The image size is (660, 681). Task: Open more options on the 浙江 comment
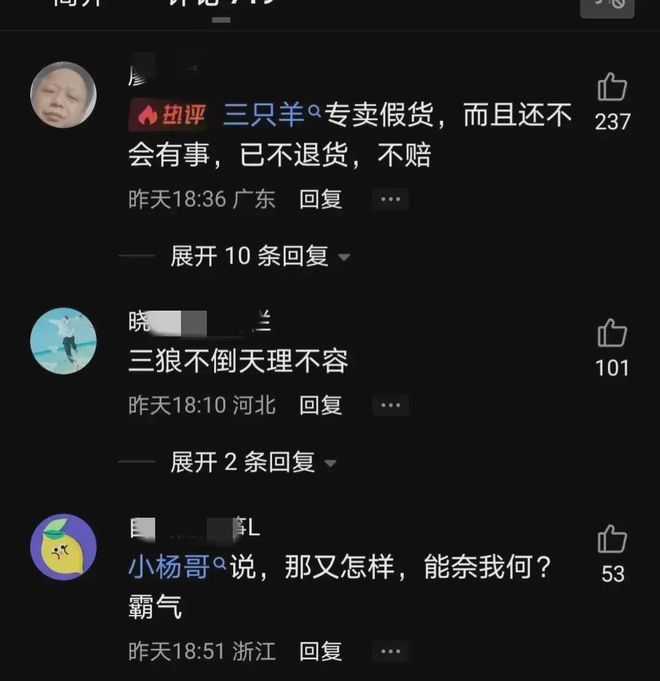390,651
